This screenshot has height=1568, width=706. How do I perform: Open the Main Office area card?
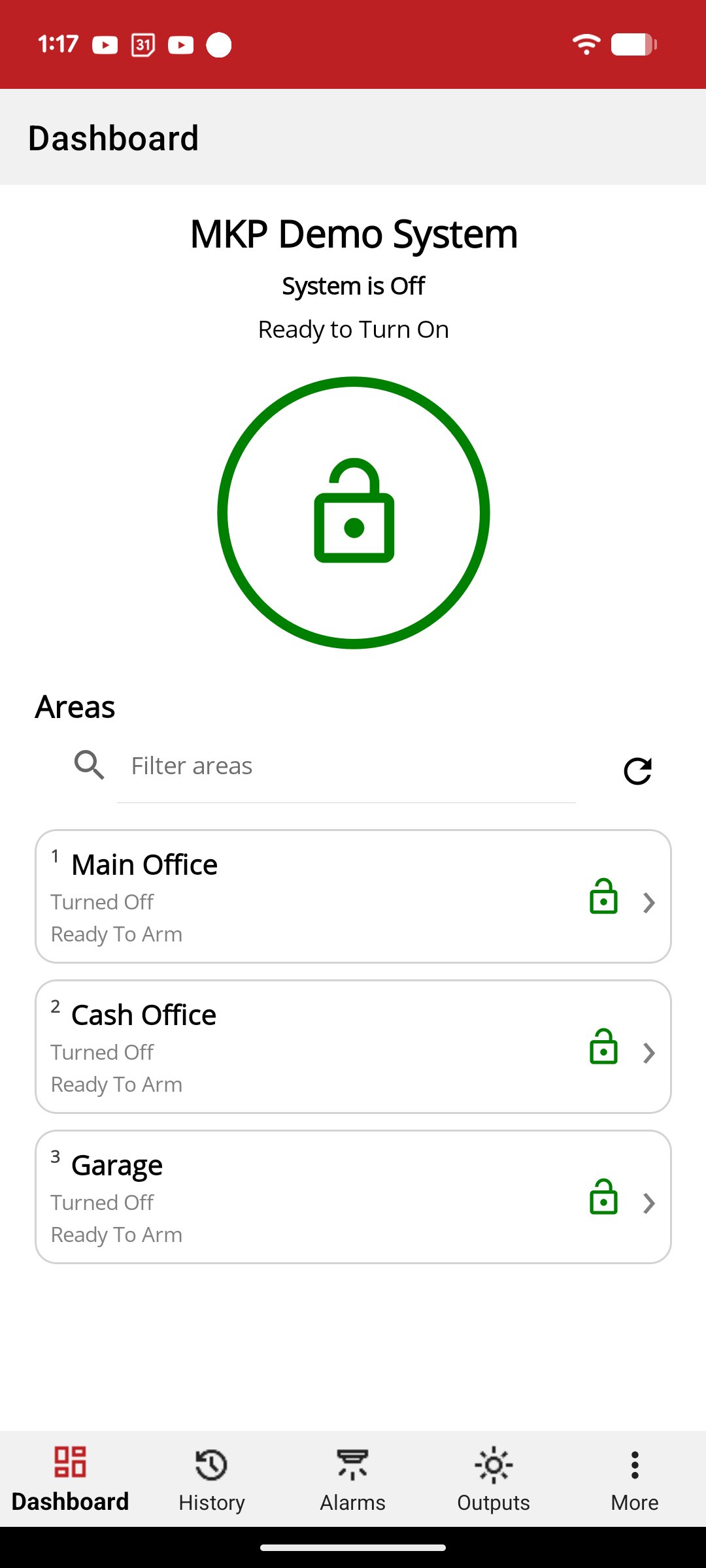353,896
